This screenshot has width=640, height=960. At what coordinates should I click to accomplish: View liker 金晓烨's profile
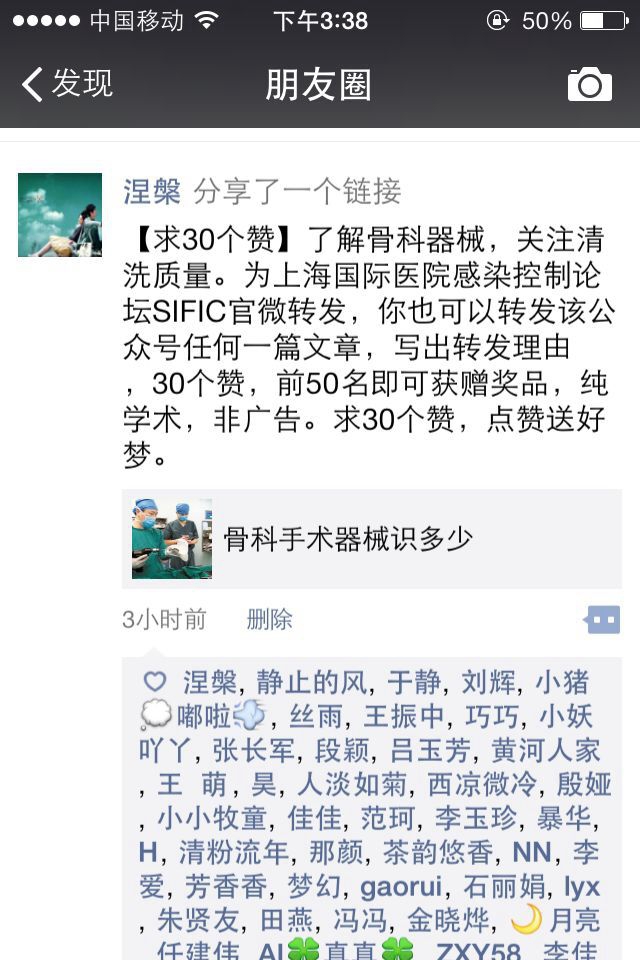coord(448,920)
